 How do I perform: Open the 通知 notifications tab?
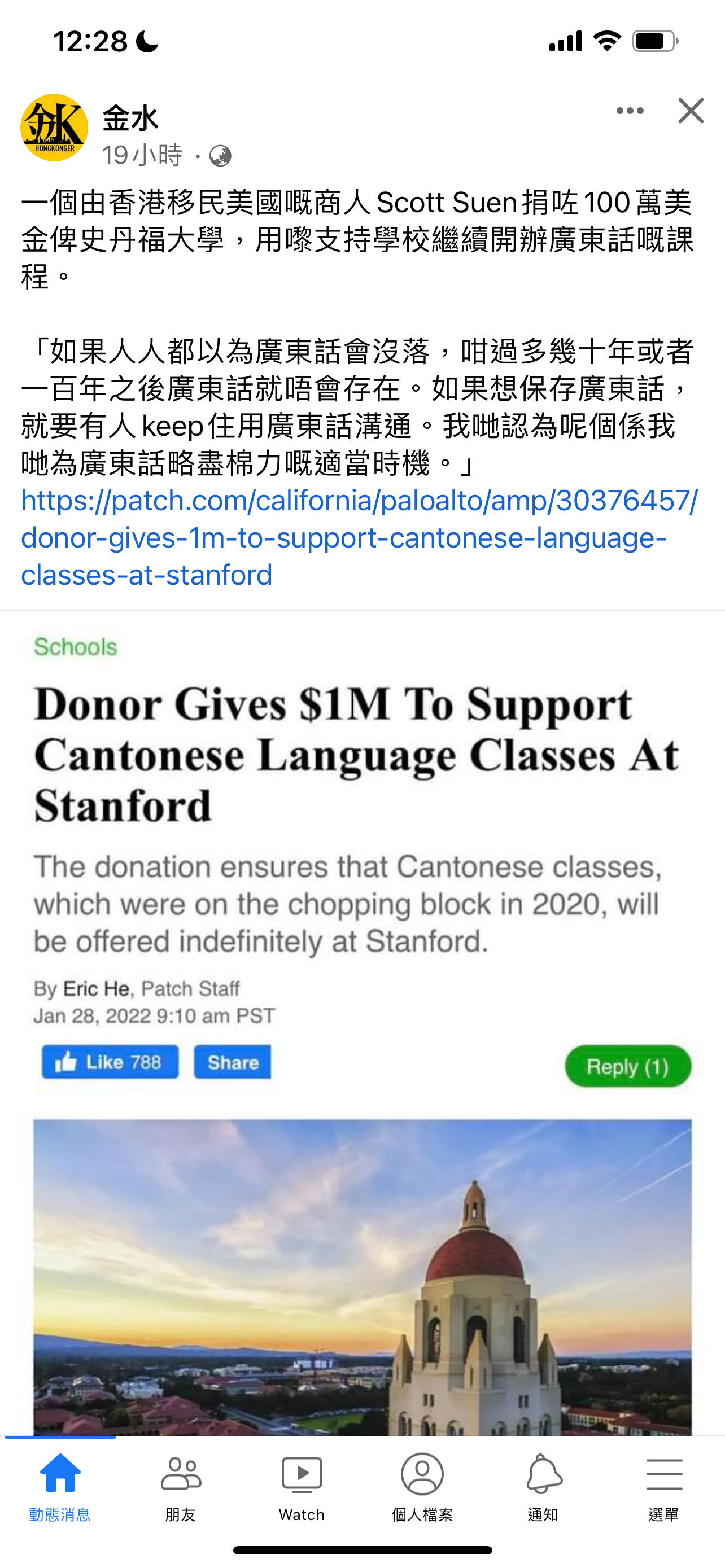543,1486
